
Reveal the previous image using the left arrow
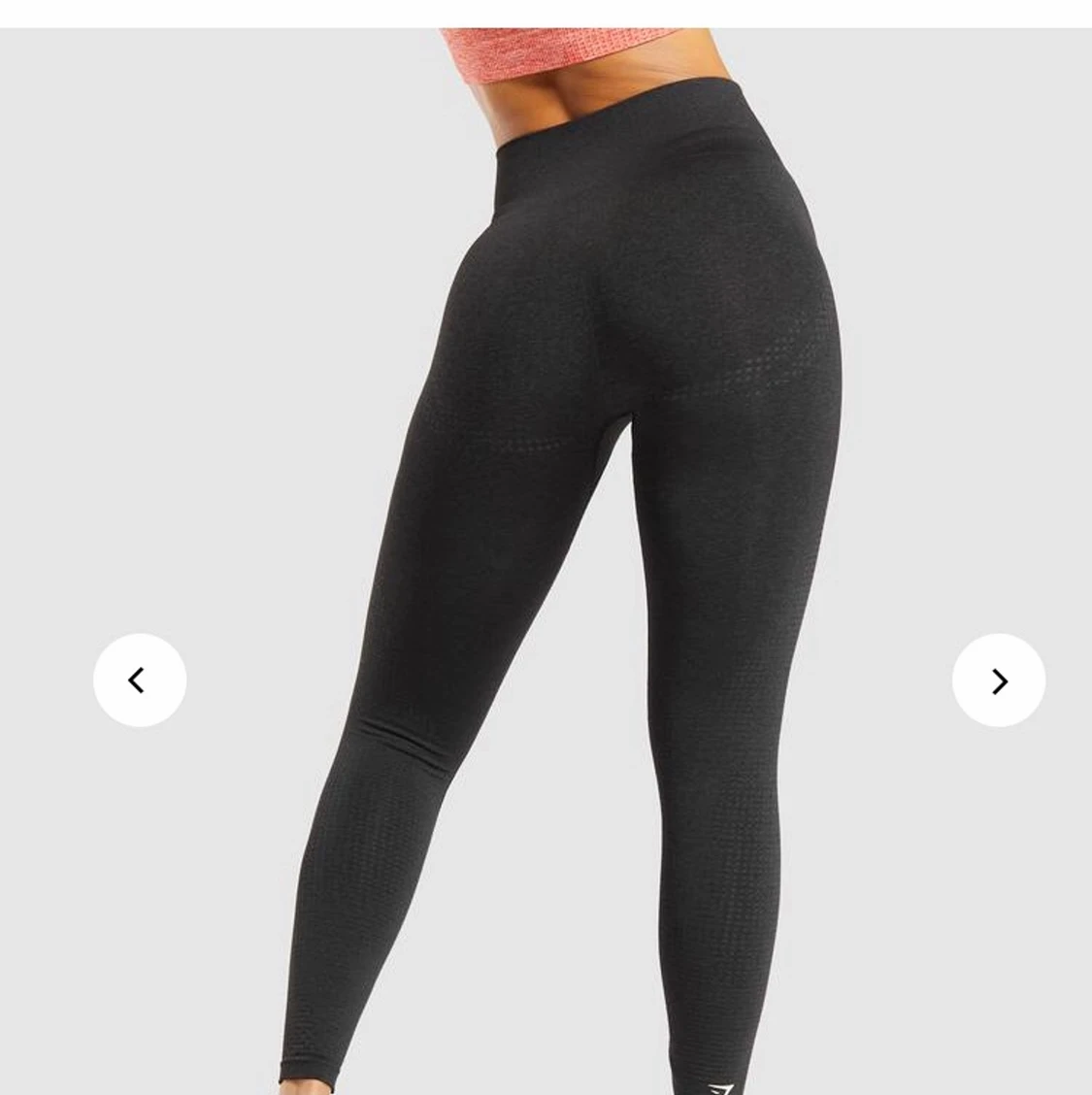(140, 680)
